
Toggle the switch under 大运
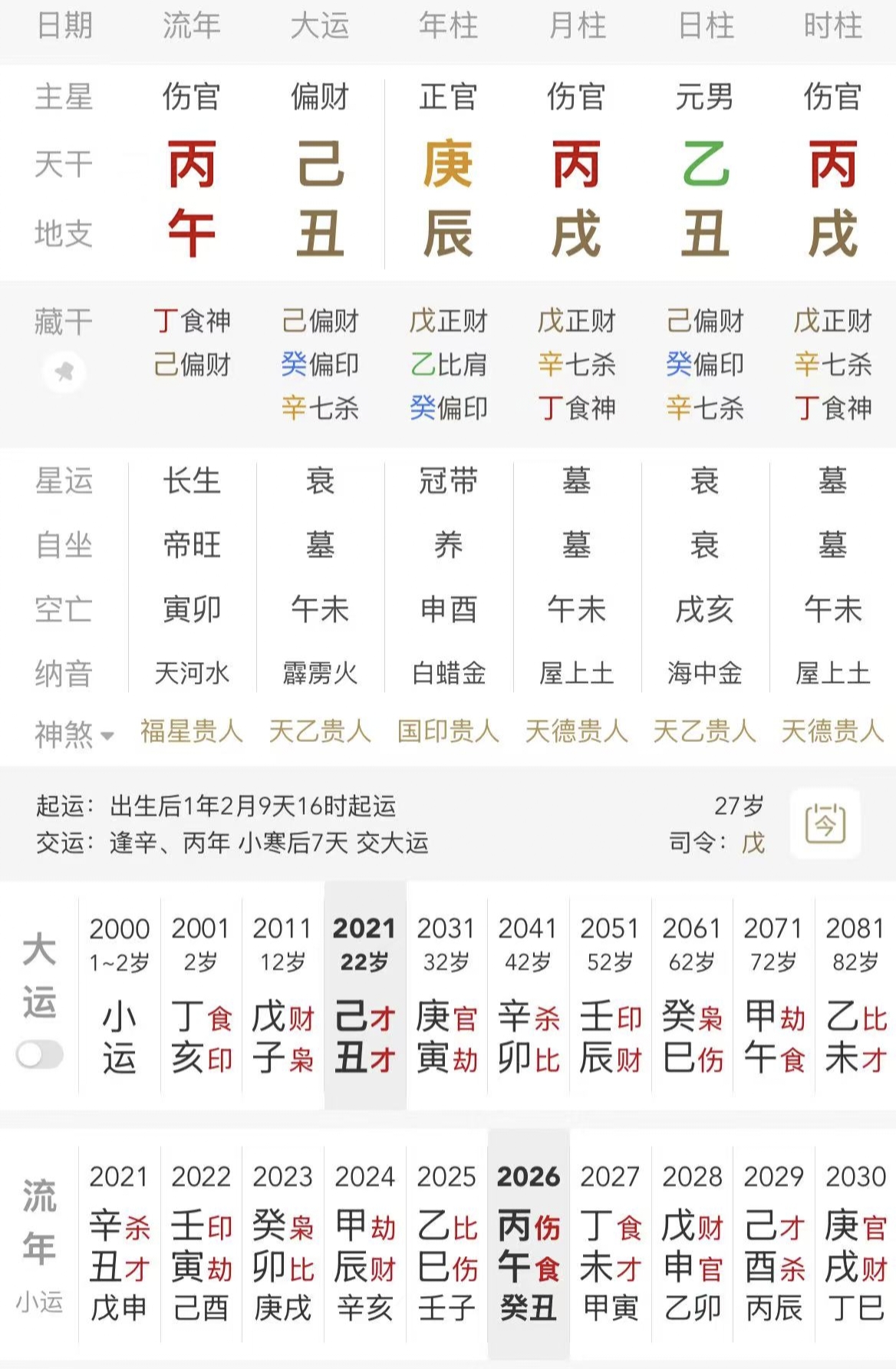[x=40, y=1054]
